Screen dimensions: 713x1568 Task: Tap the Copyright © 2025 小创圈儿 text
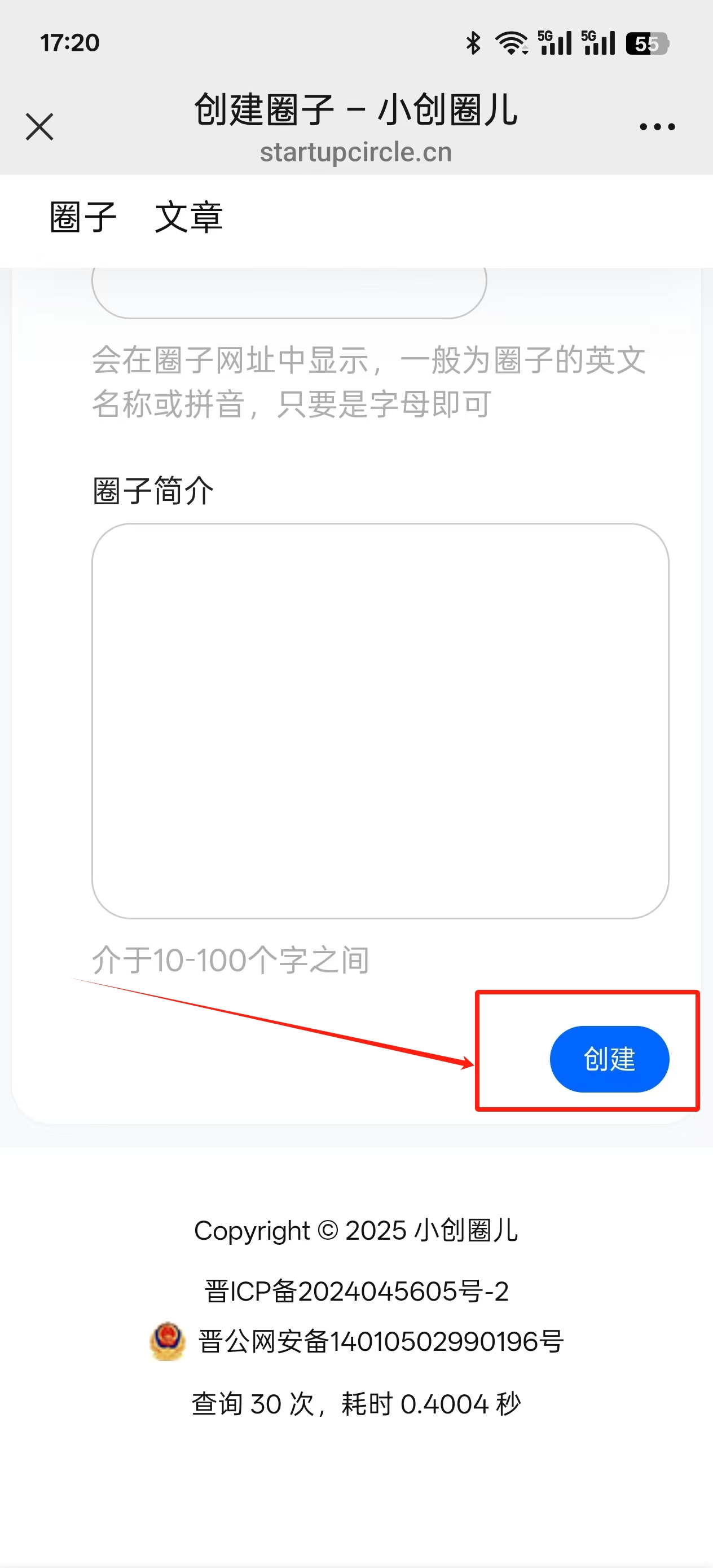pyautogui.click(x=356, y=1230)
